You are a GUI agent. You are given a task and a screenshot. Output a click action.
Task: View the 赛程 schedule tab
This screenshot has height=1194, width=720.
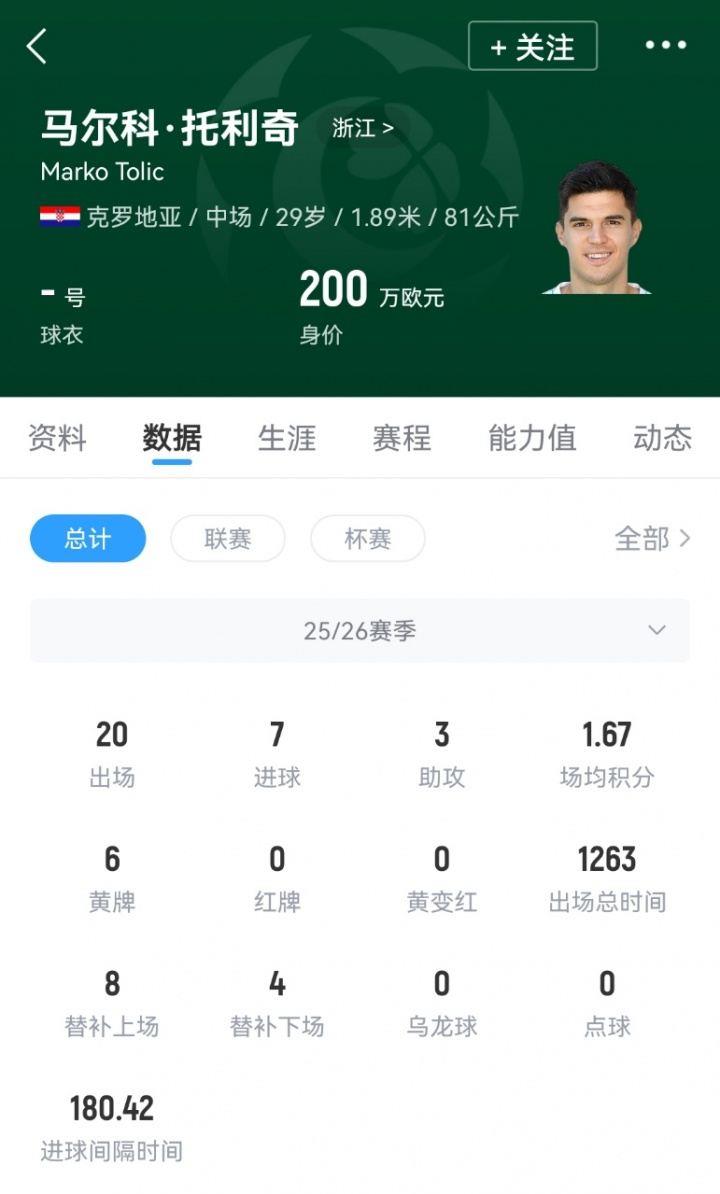click(x=402, y=438)
